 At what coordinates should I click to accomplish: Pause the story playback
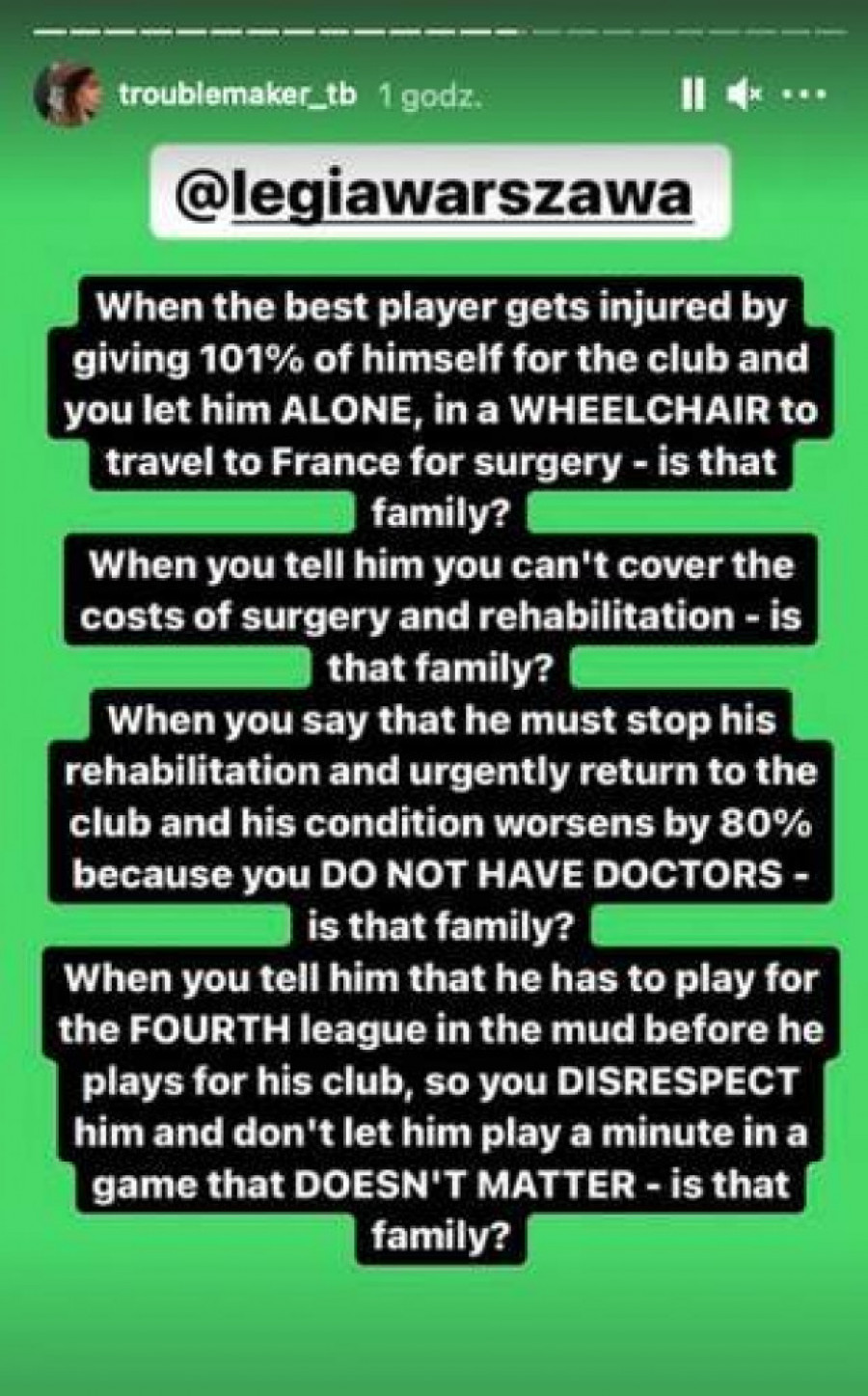(692, 95)
